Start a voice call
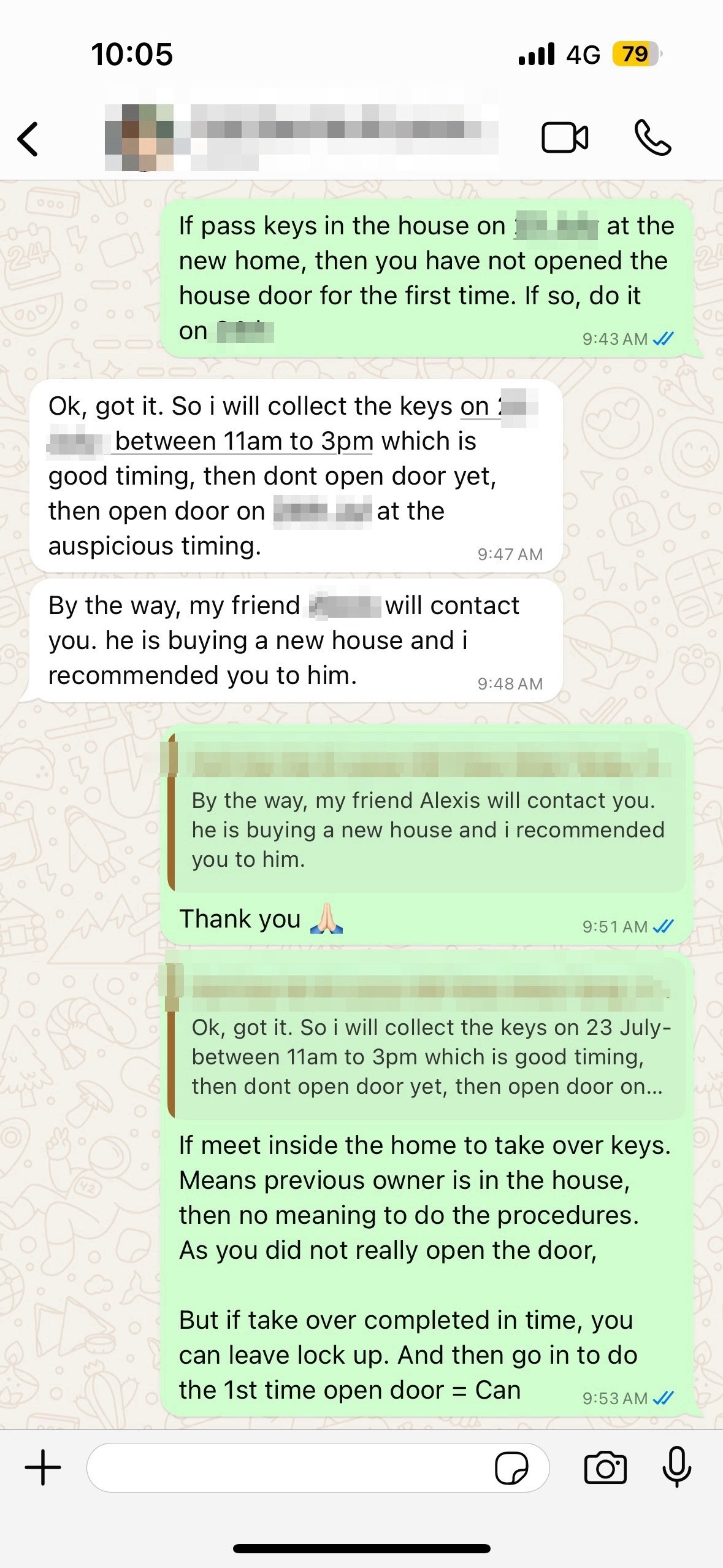This screenshot has height=1568, width=723. click(652, 137)
